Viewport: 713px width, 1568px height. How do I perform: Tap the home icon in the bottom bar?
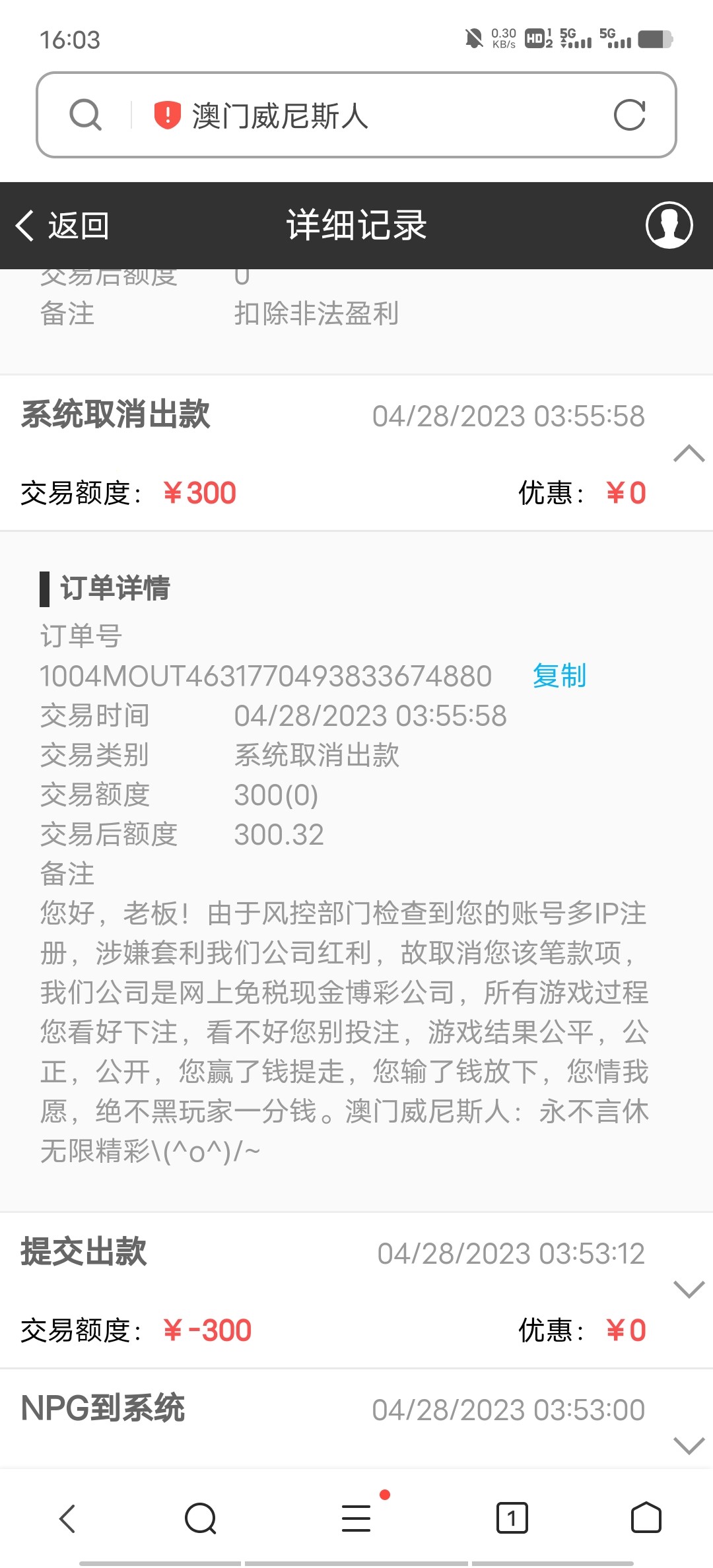(648, 1519)
